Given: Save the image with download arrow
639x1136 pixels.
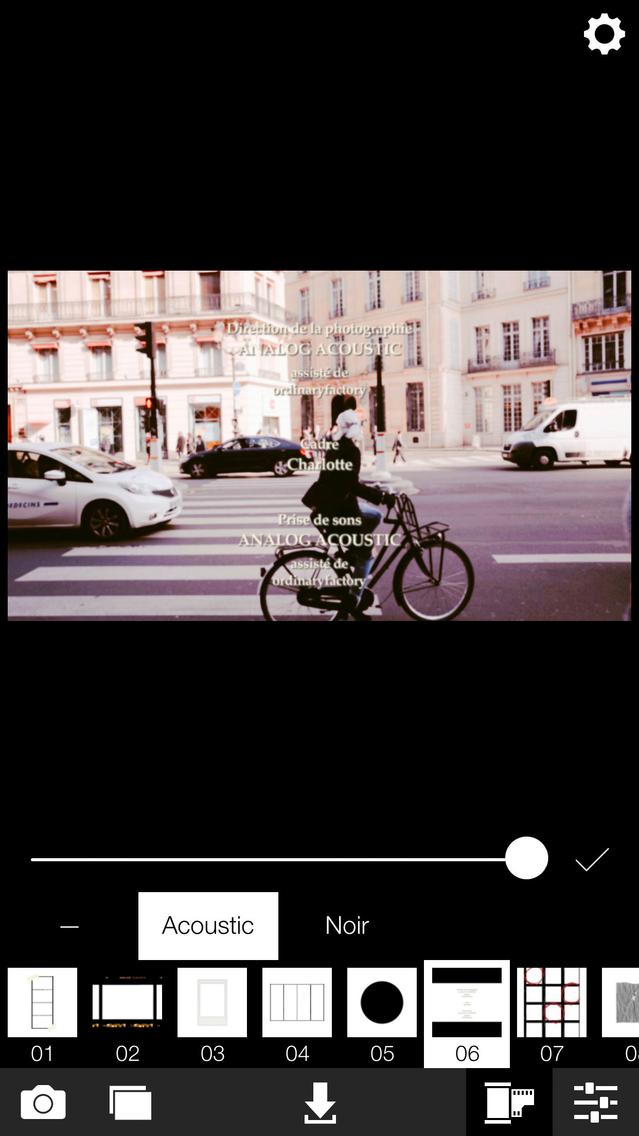Looking at the screenshot, I should [x=320, y=1103].
